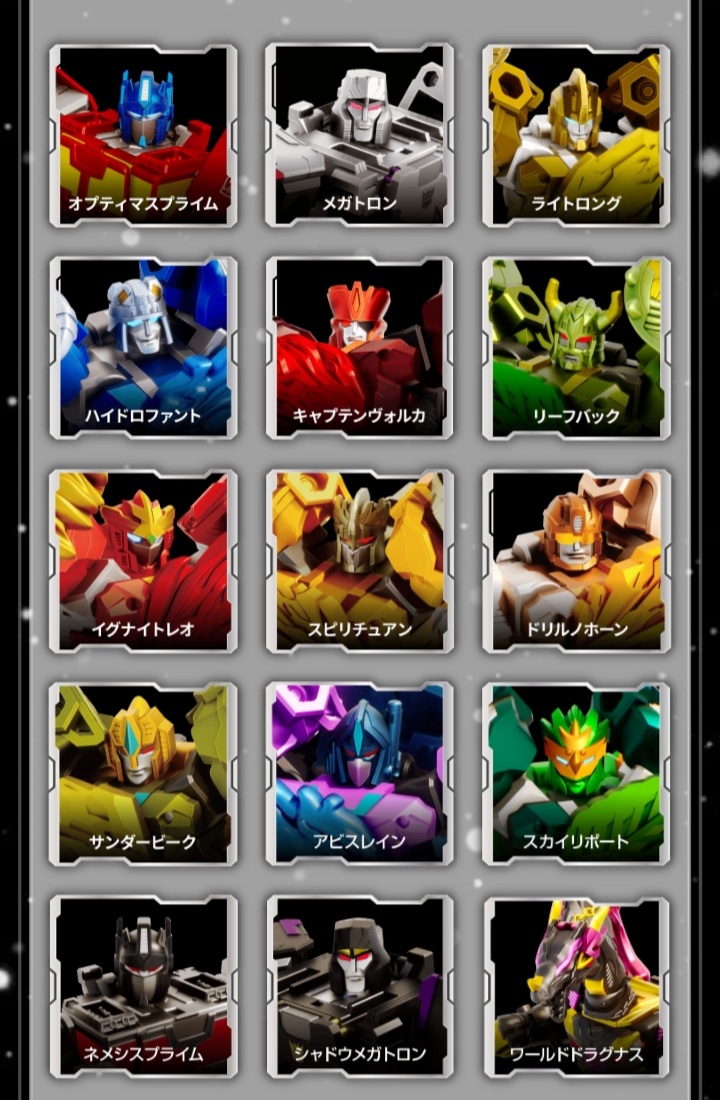This screenshot has height=1100, width=720.
Task: Open the イグナイトレオ character card
Action: tap(144, 561)
